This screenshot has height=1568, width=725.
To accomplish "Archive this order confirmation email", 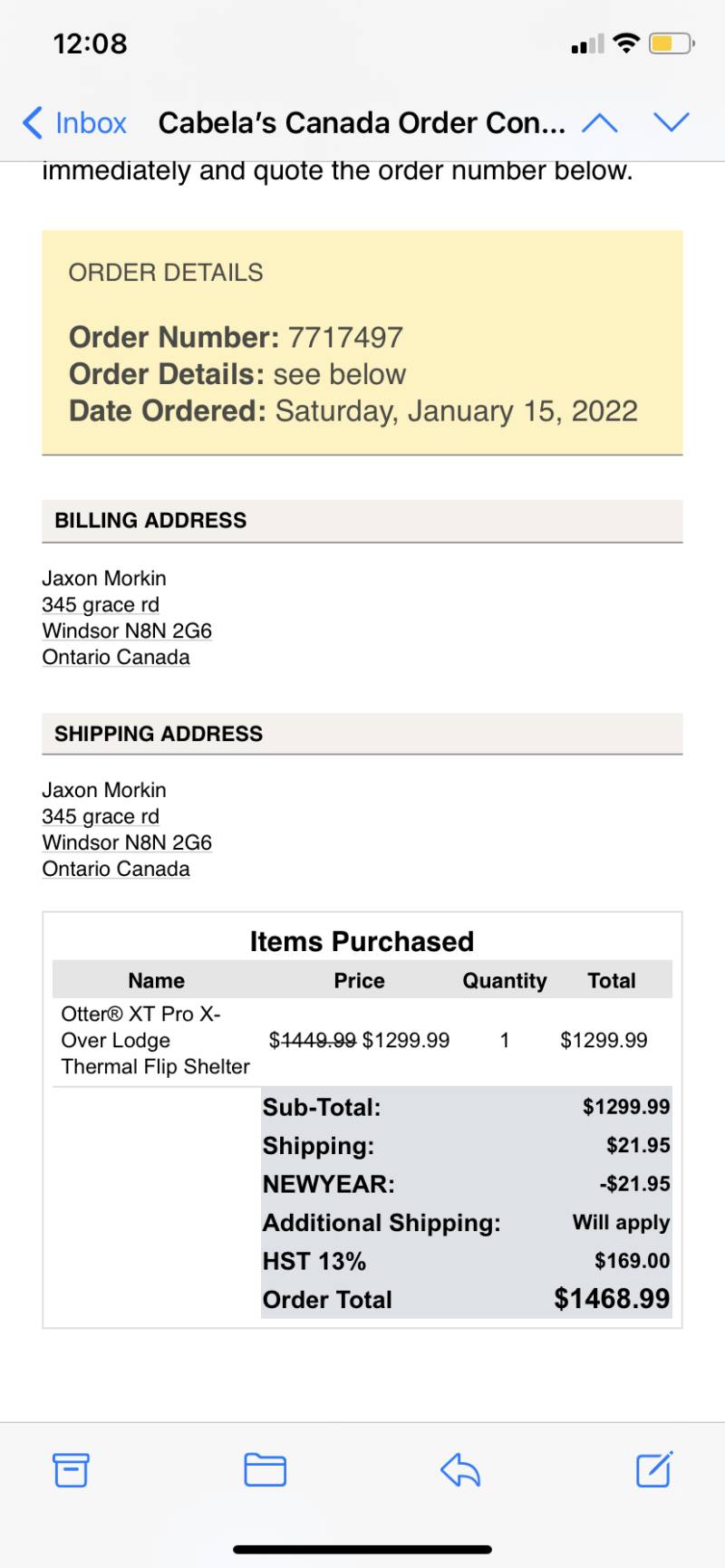I will tap(71, 1469).
